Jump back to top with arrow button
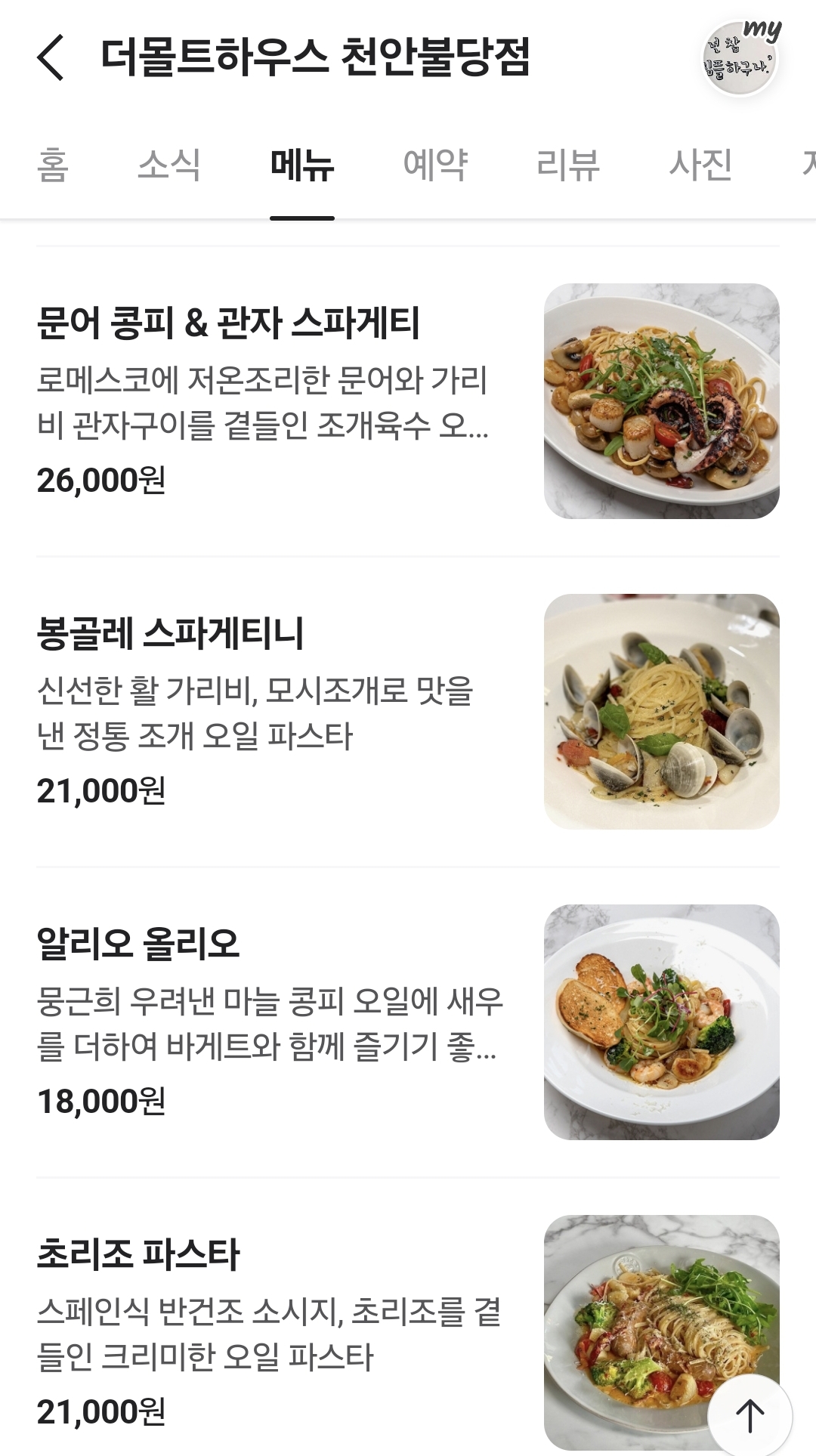 pyautogui.click(x=750, y=1415)
